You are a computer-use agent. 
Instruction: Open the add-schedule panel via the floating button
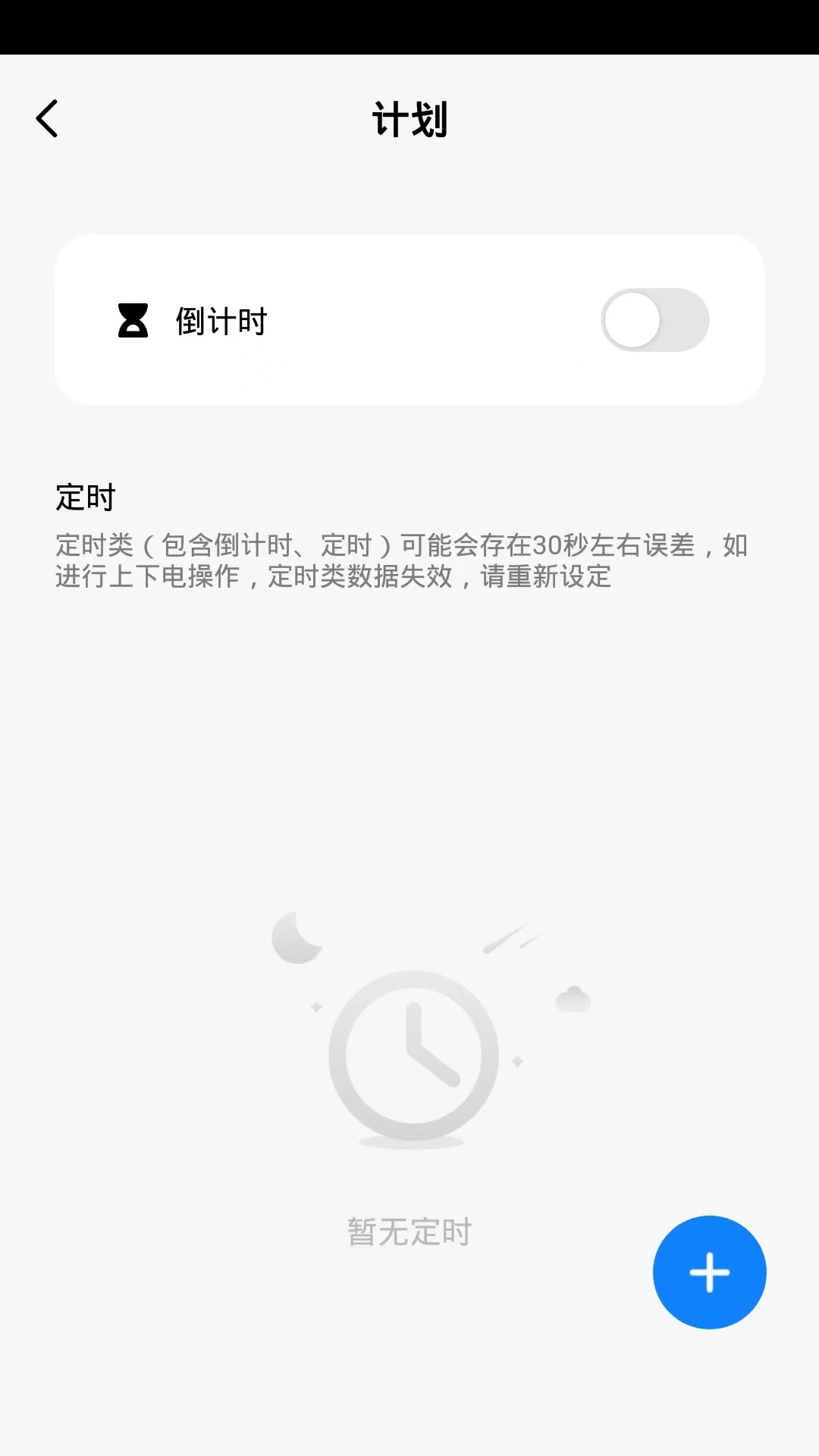pyautogui.click(x=708, y=1272)
